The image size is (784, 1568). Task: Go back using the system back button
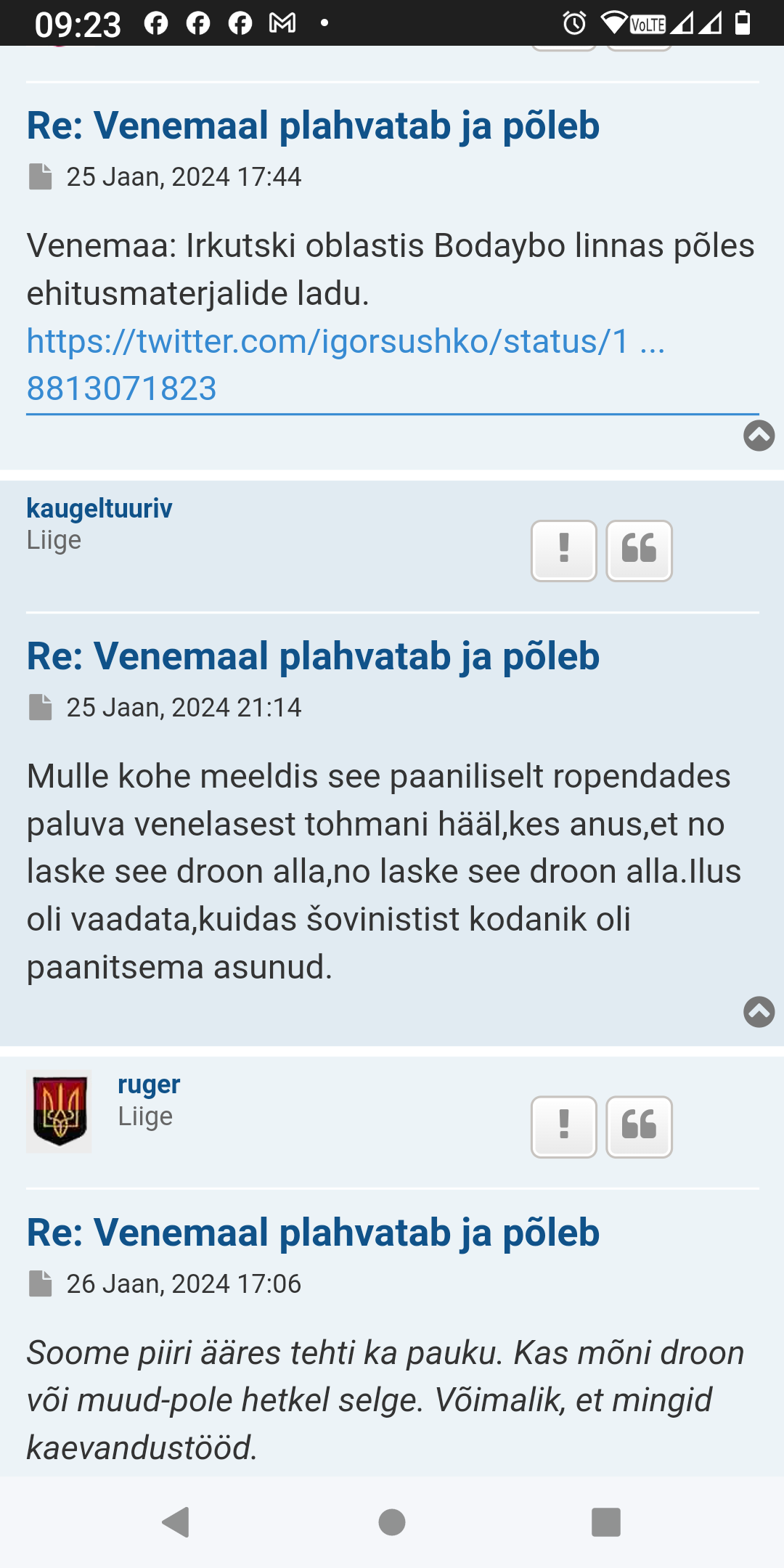(x=176, y=1522)
